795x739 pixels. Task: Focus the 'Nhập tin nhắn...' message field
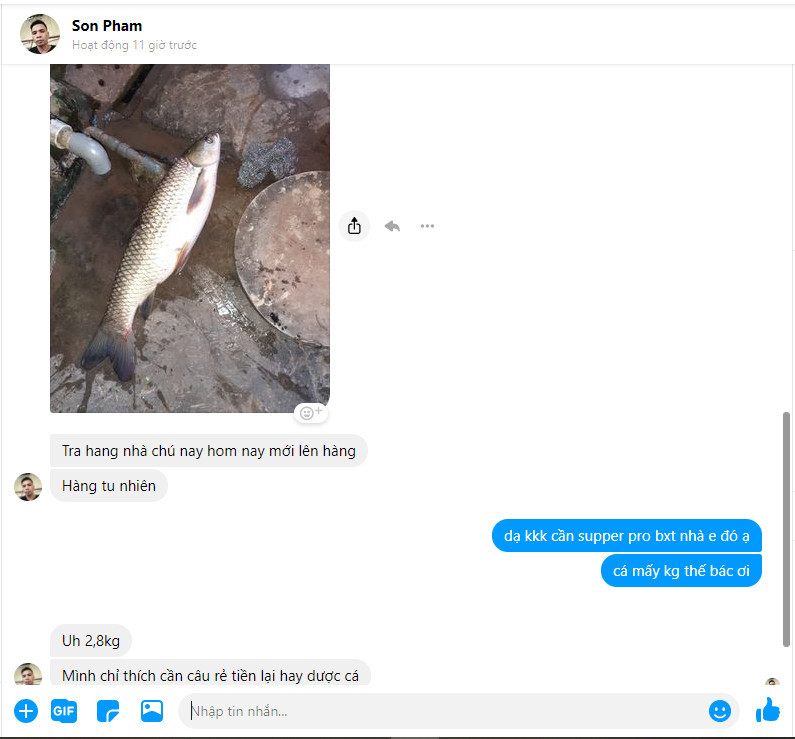click(x=440, y=711)
